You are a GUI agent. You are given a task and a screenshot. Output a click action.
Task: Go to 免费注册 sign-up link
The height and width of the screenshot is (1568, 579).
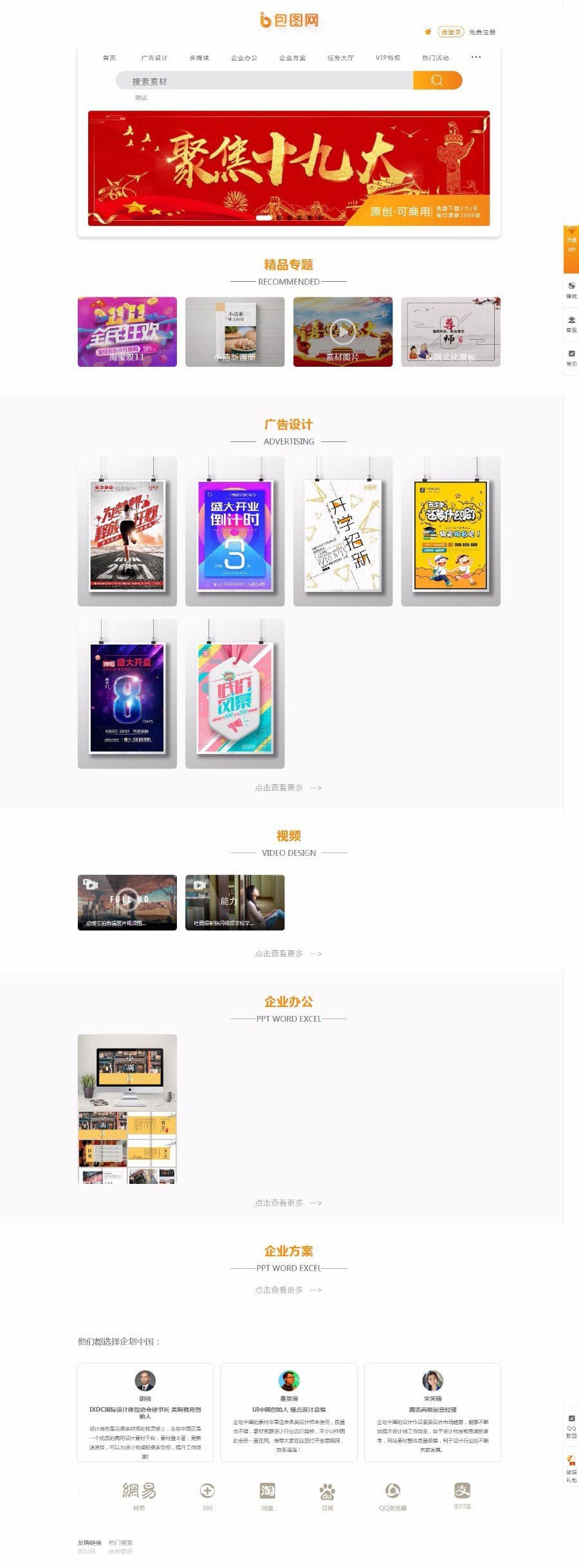[x=482, y=32]
